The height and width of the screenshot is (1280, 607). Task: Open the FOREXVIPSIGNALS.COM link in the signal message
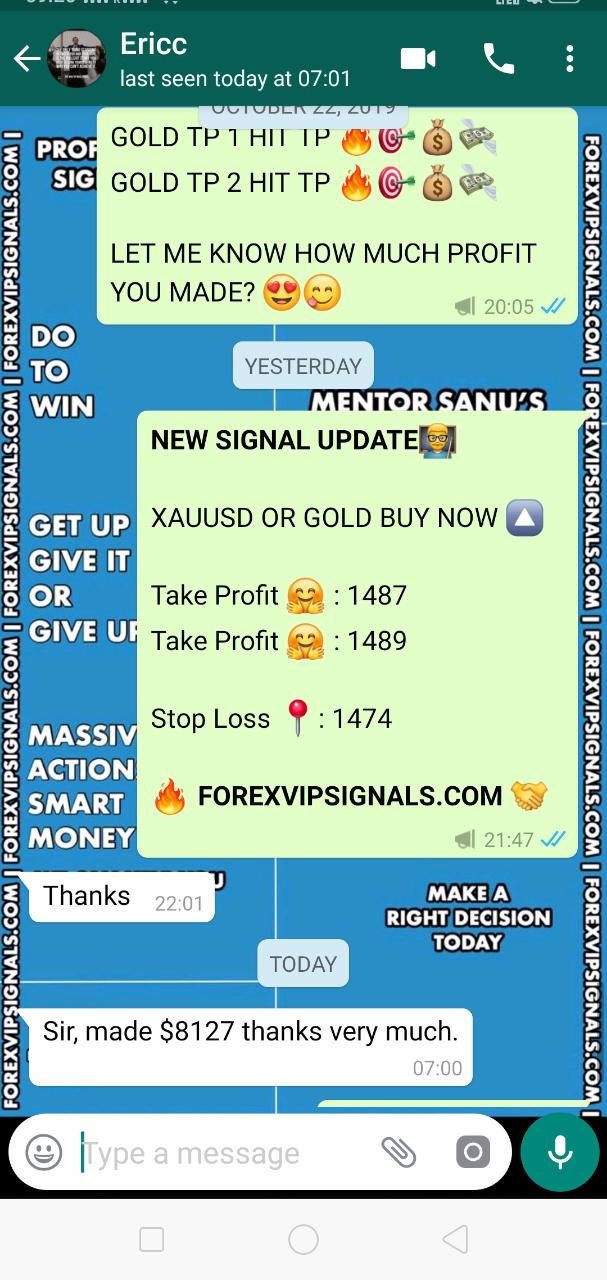[350, 796]
